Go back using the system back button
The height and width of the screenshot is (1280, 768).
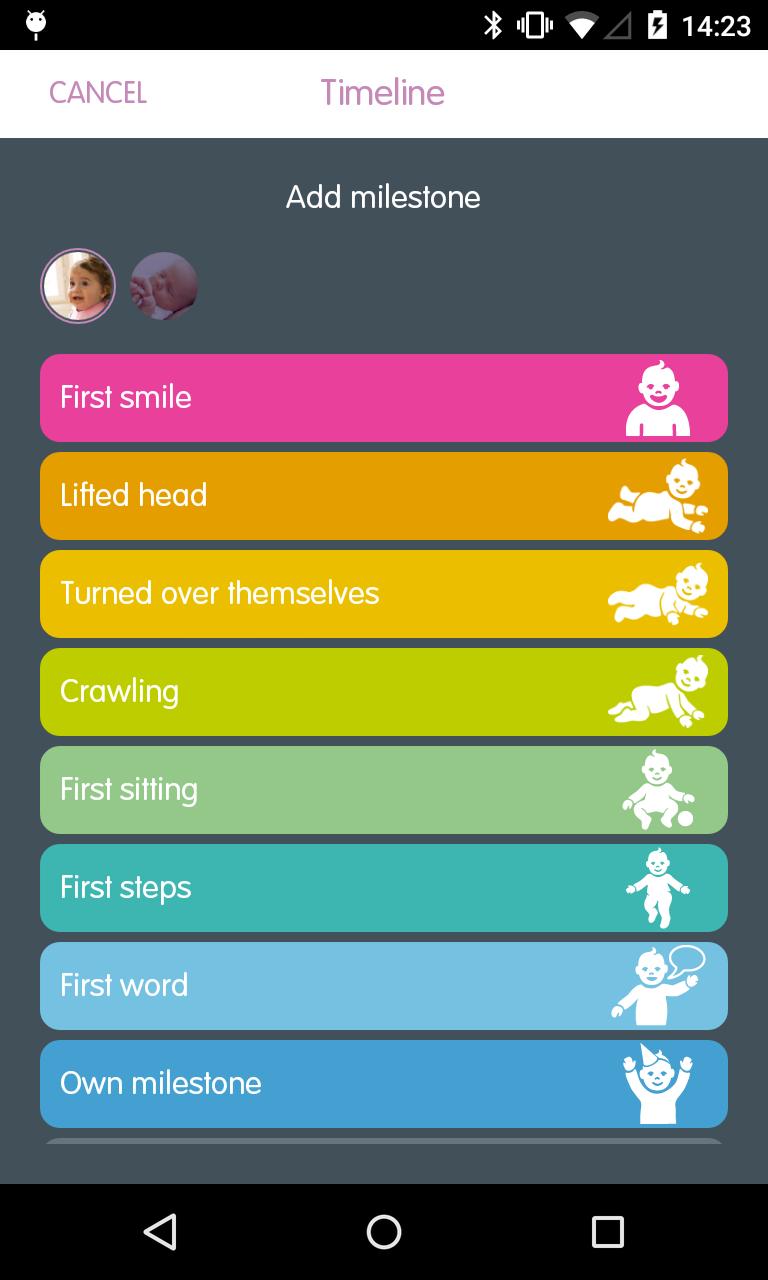pyautogui.click(x=160, y=1232)
